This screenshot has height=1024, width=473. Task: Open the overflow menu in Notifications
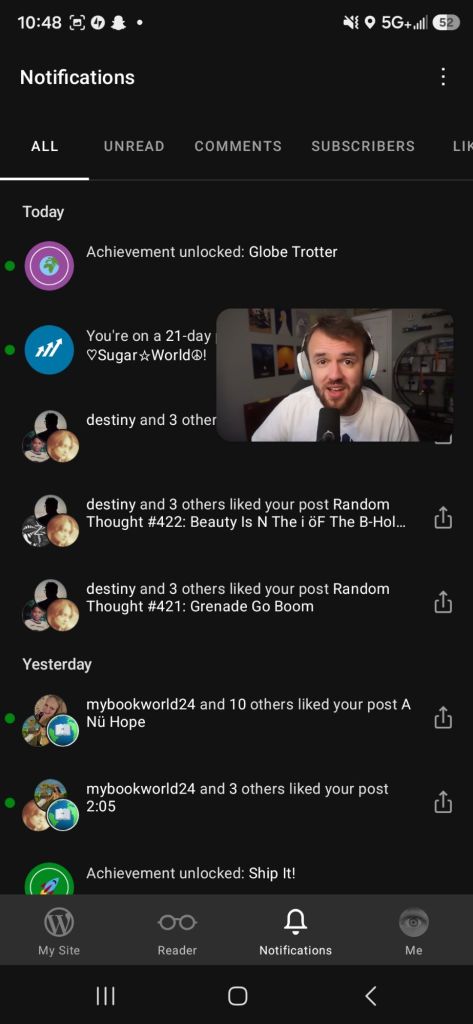443,77
